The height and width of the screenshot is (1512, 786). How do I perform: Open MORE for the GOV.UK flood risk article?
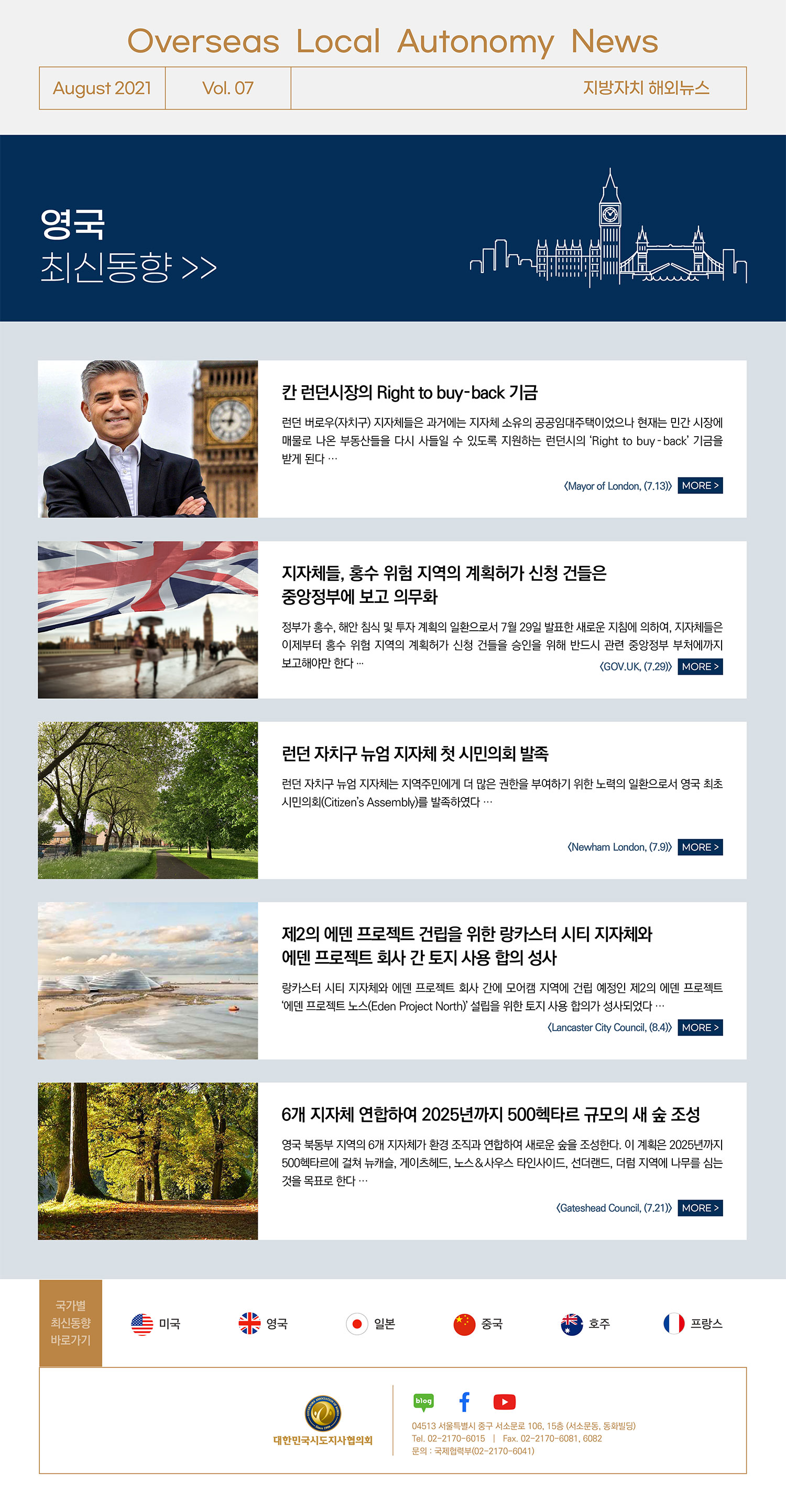700,666
